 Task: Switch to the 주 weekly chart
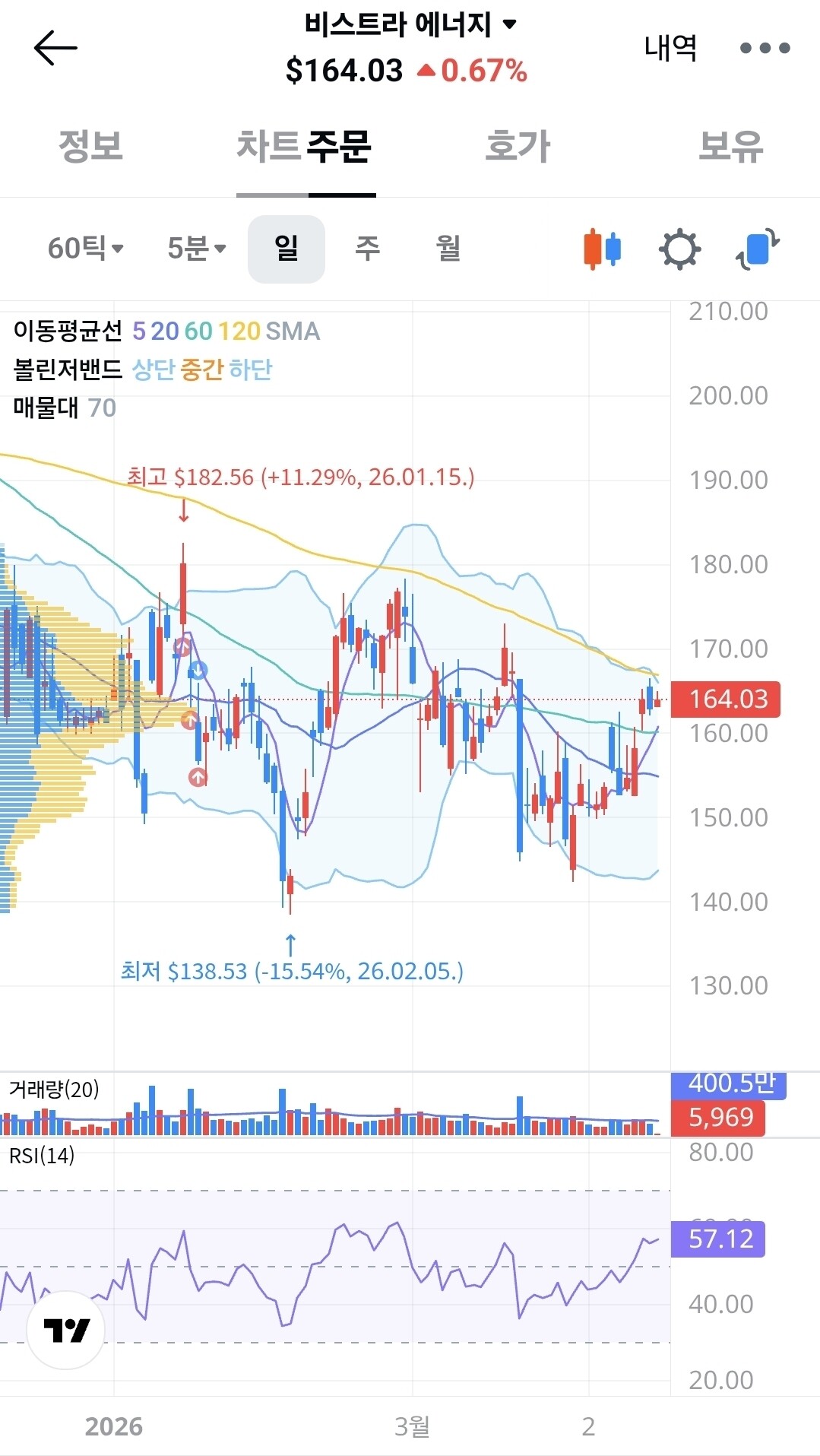coord(368,249)
